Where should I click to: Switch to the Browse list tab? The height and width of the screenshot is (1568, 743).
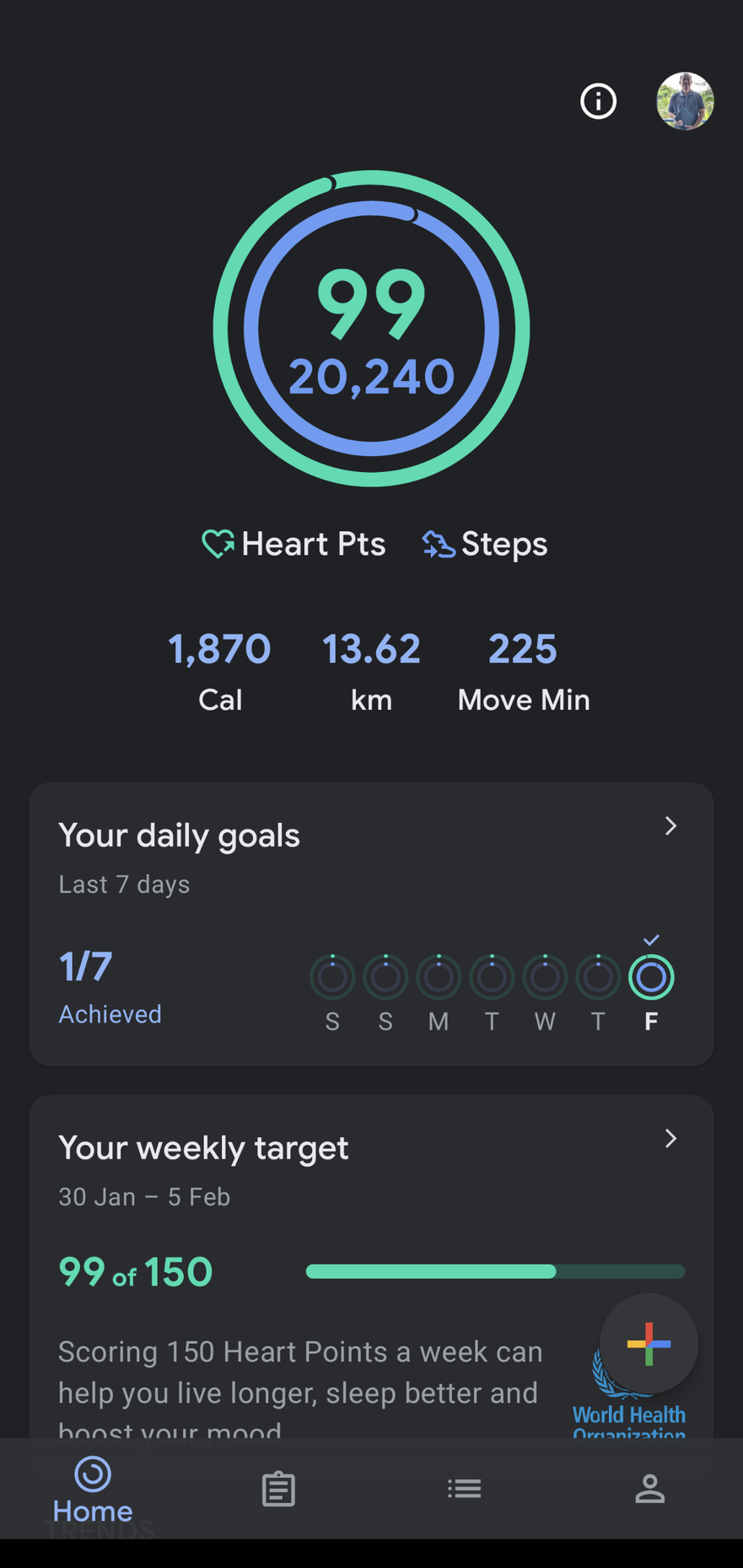[464, 1490]
